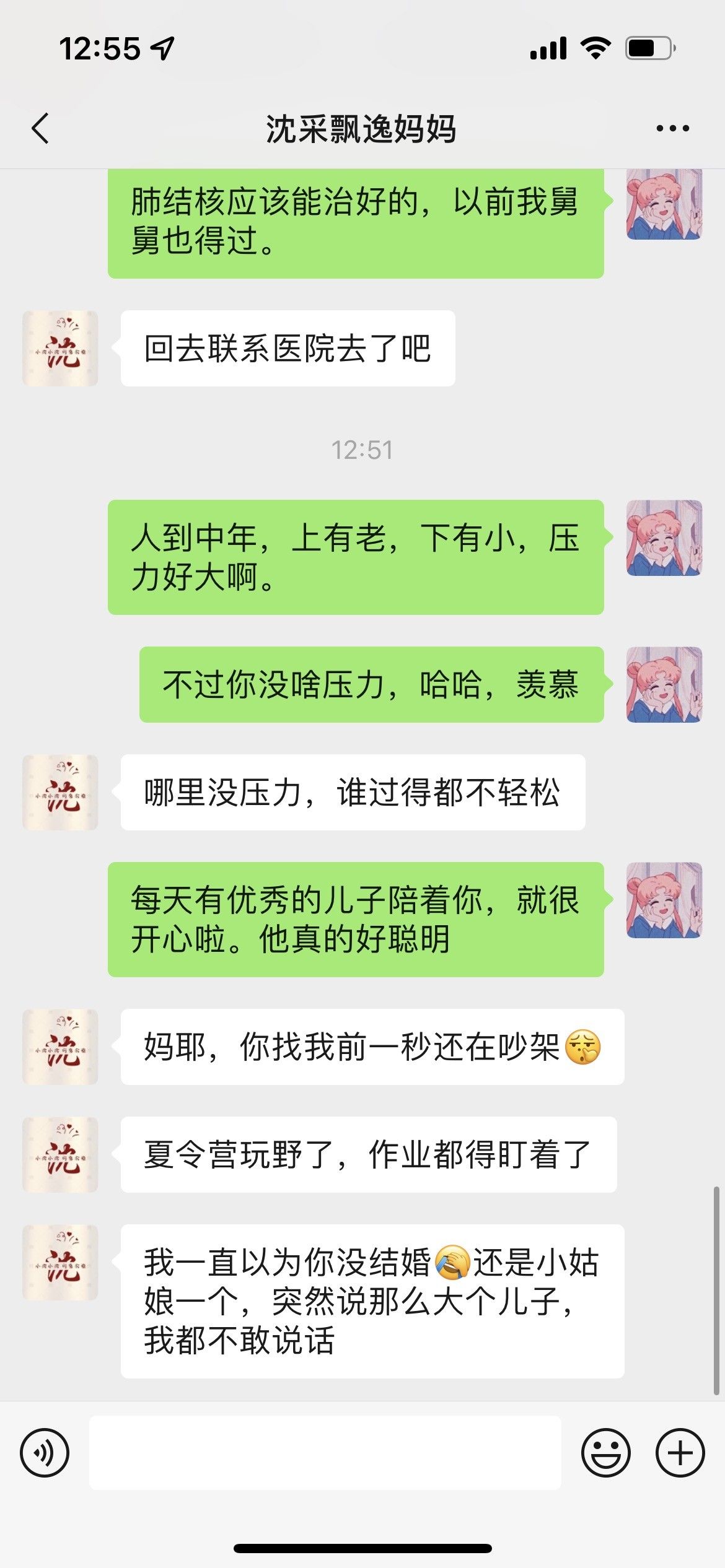
Task: Open the three-dot chat info menu
Action: tap(672, 129)
